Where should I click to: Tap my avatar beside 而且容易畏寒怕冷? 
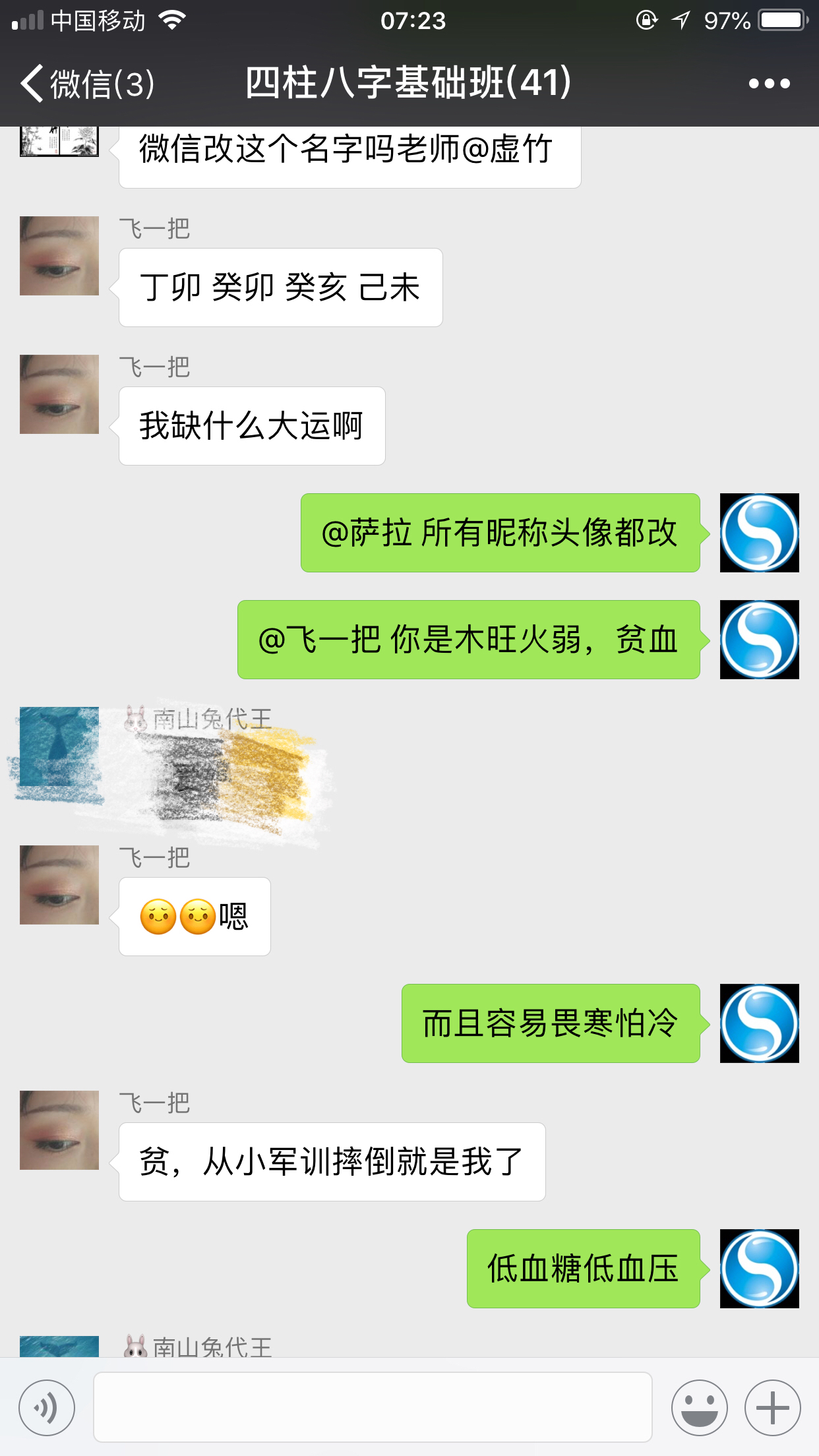tap(759, 1023)
